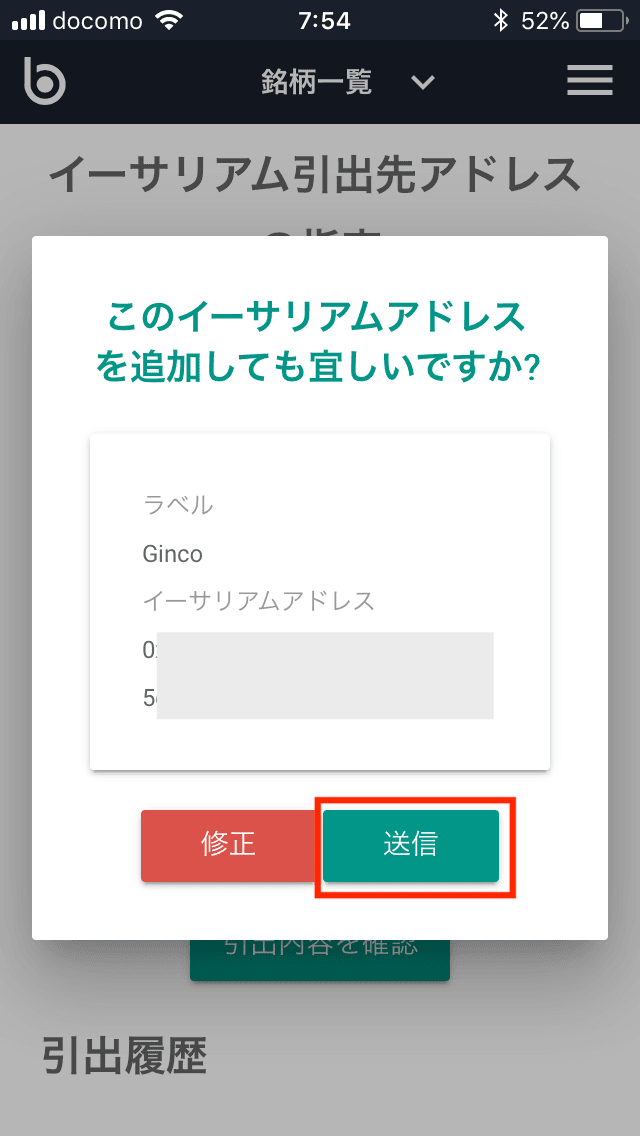Tap the bitbank logo in header
The height and width of the screenshot is (1136, 640).
45,81
